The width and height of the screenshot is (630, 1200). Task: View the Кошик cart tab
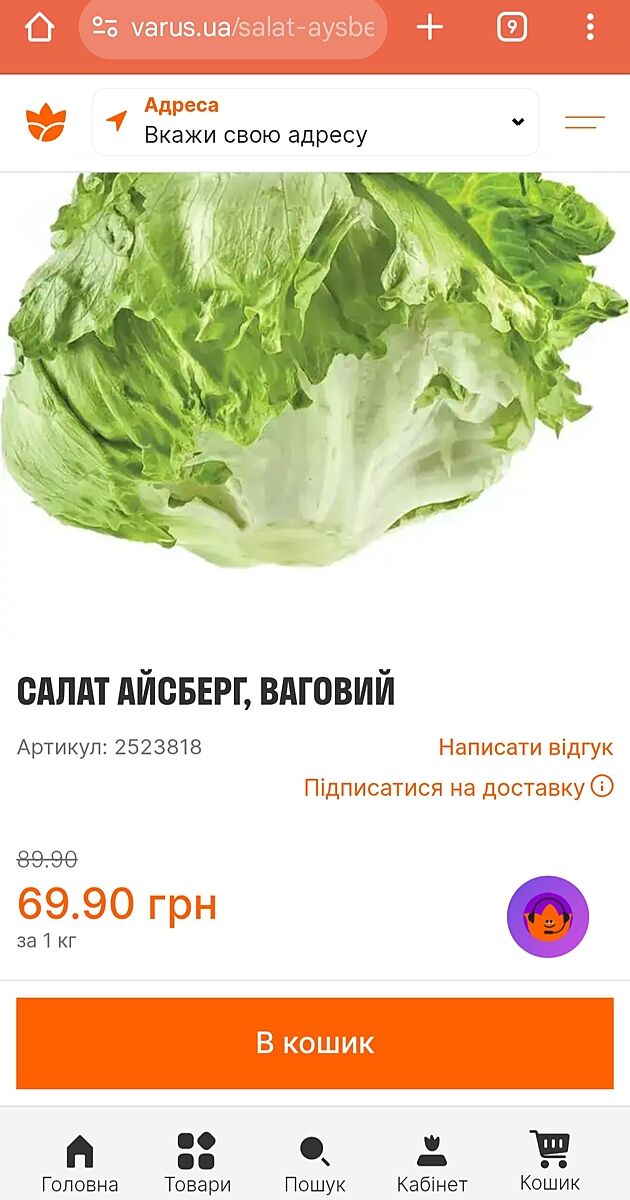549,1162
